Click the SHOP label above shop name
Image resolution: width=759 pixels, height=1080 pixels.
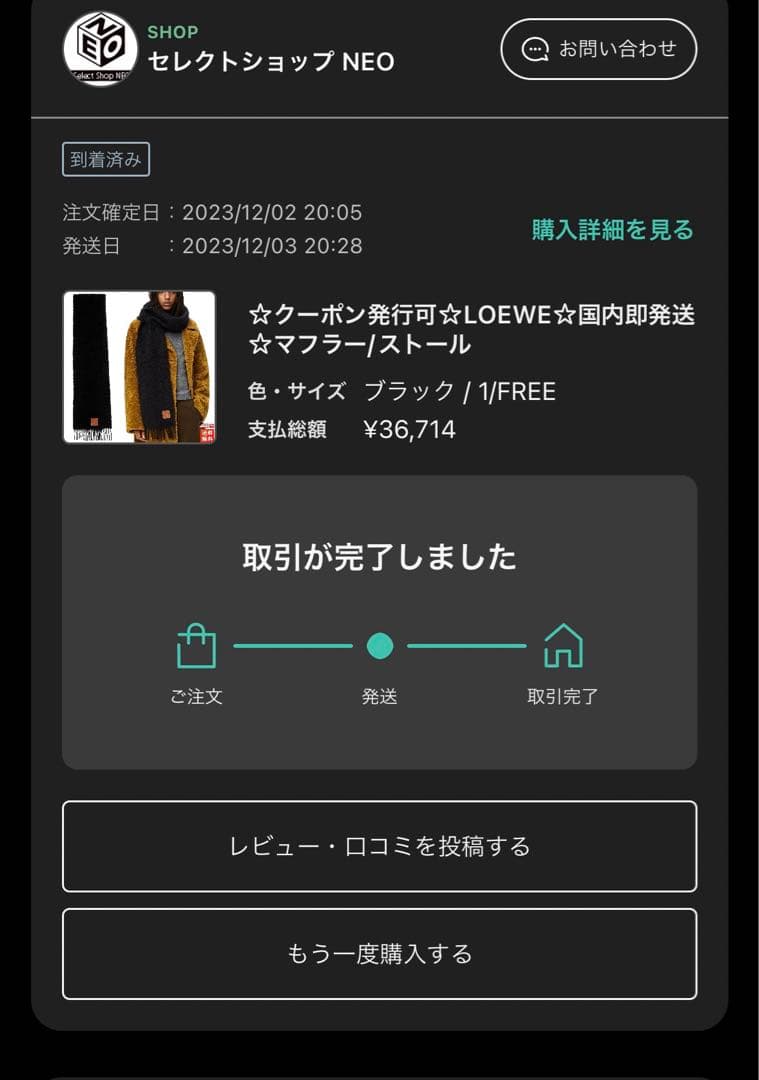171,32
